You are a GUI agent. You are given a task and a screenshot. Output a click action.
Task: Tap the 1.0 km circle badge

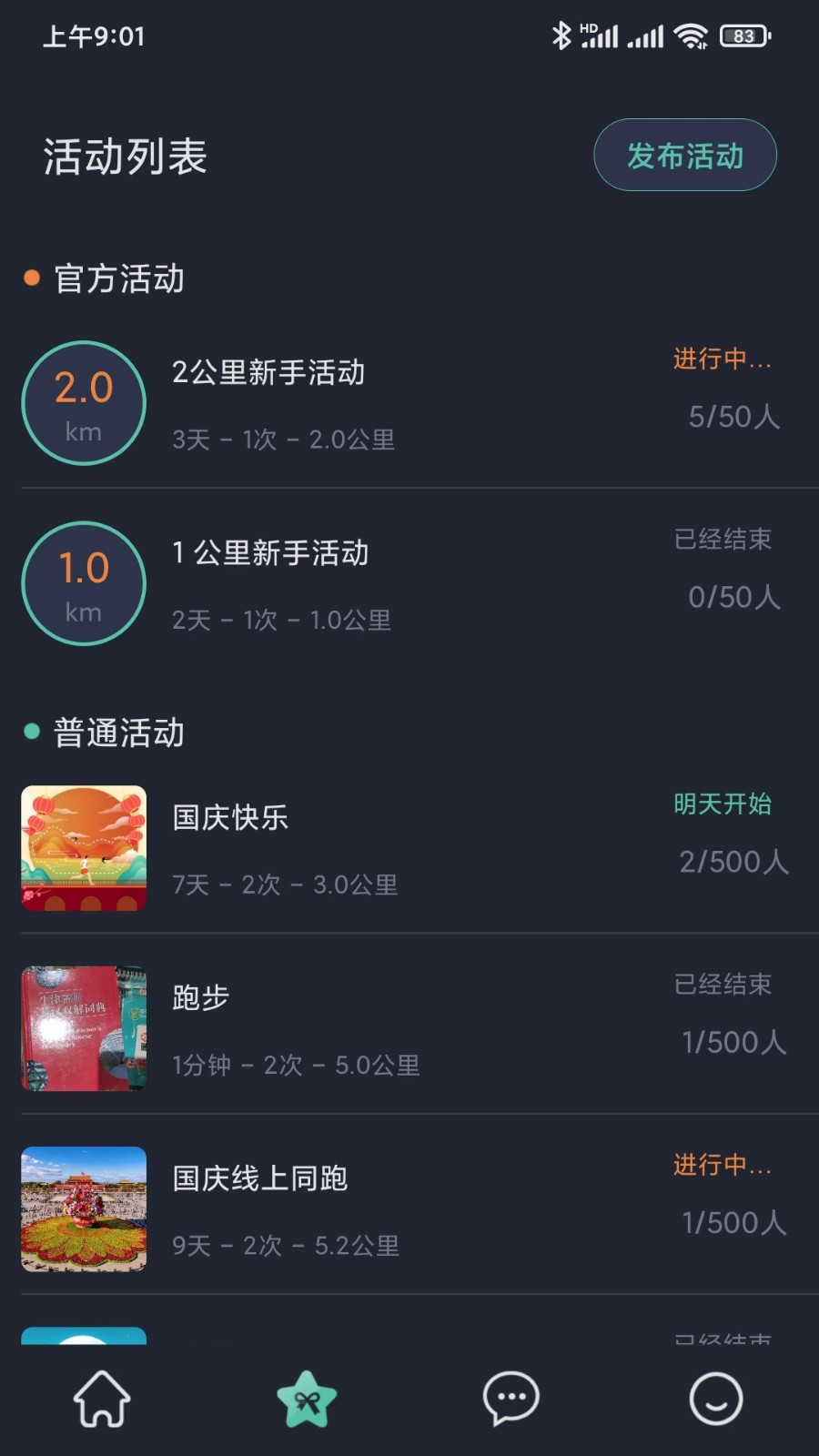click(x=83, y=584)
